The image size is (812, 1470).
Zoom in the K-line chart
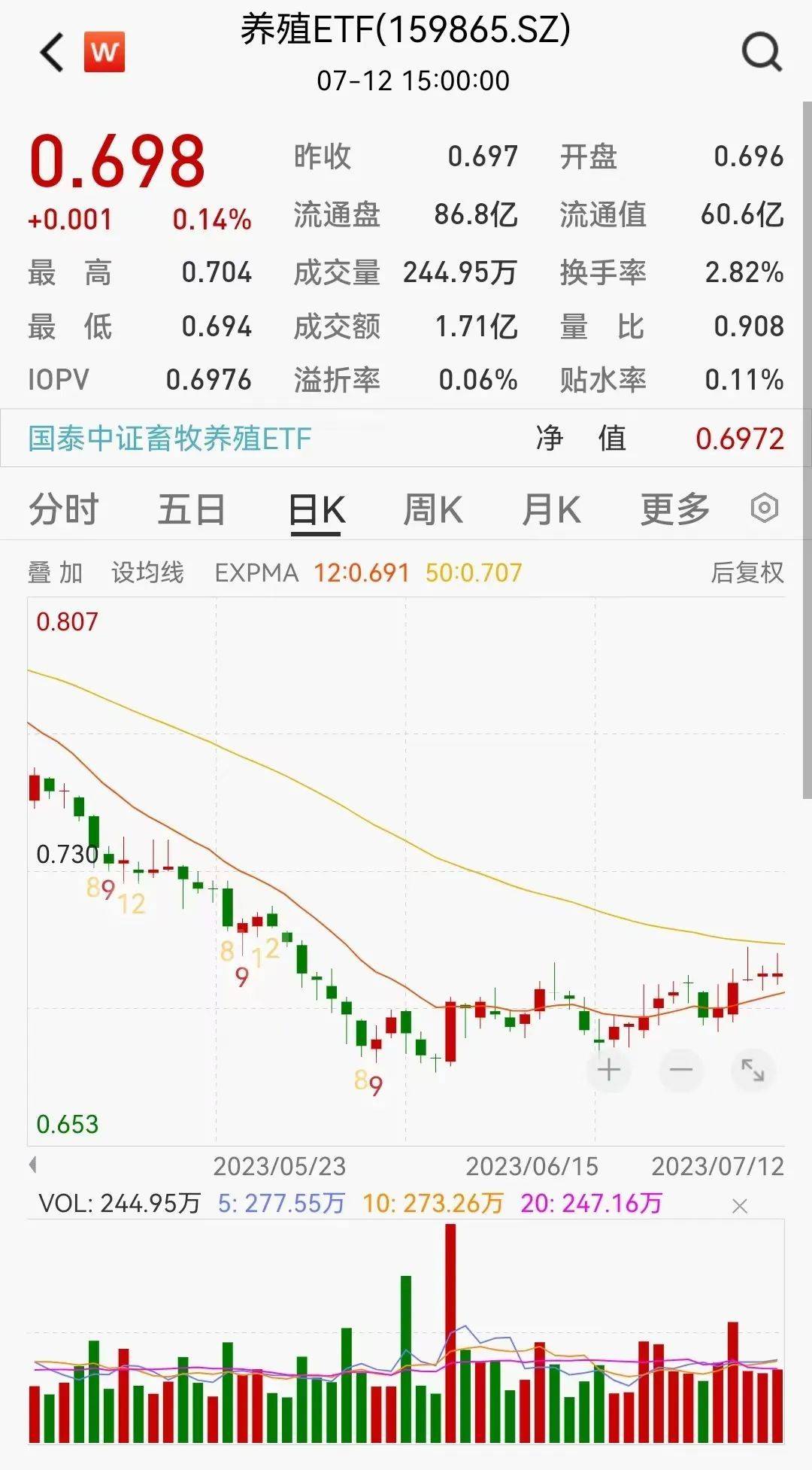tap(609, 1069)
